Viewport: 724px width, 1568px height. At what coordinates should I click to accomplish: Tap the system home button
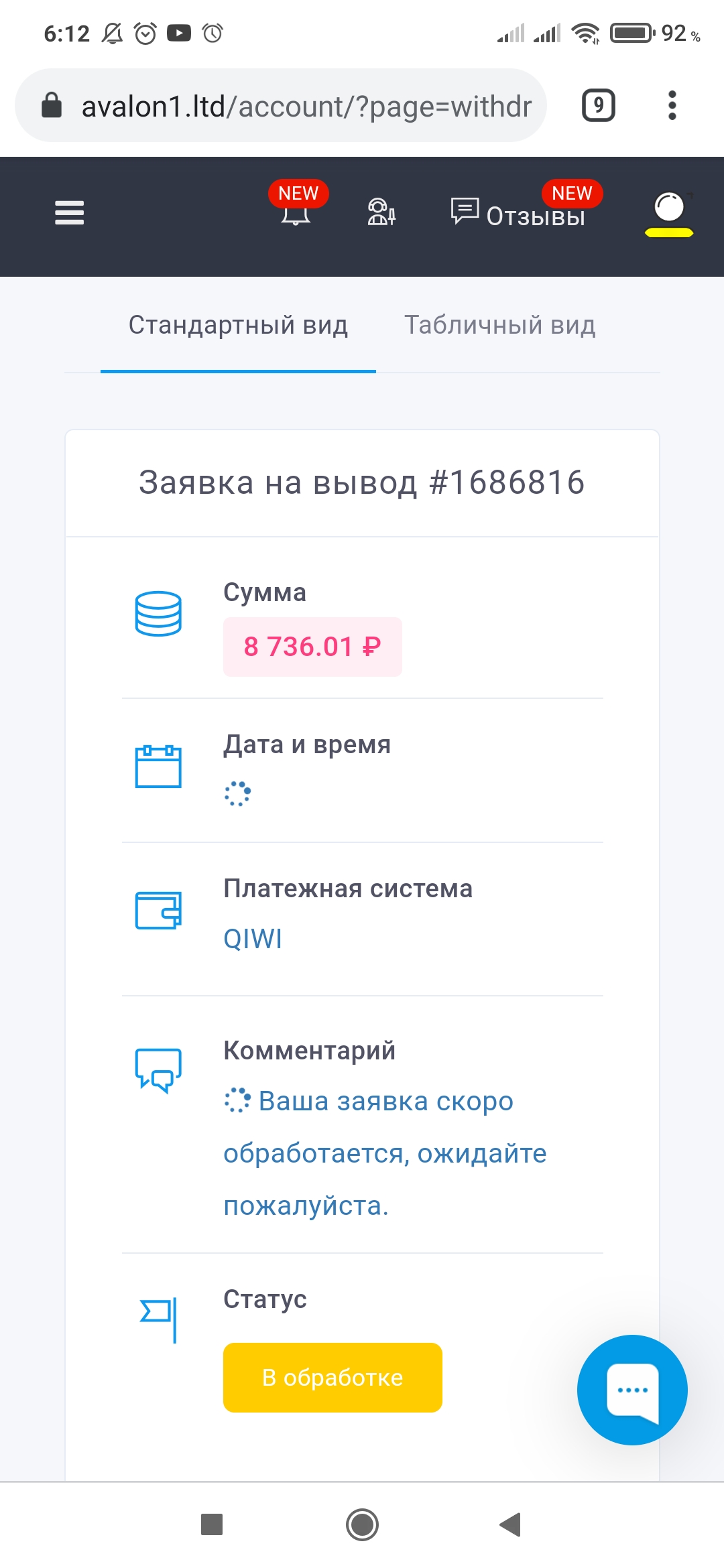pos(362,1524)
